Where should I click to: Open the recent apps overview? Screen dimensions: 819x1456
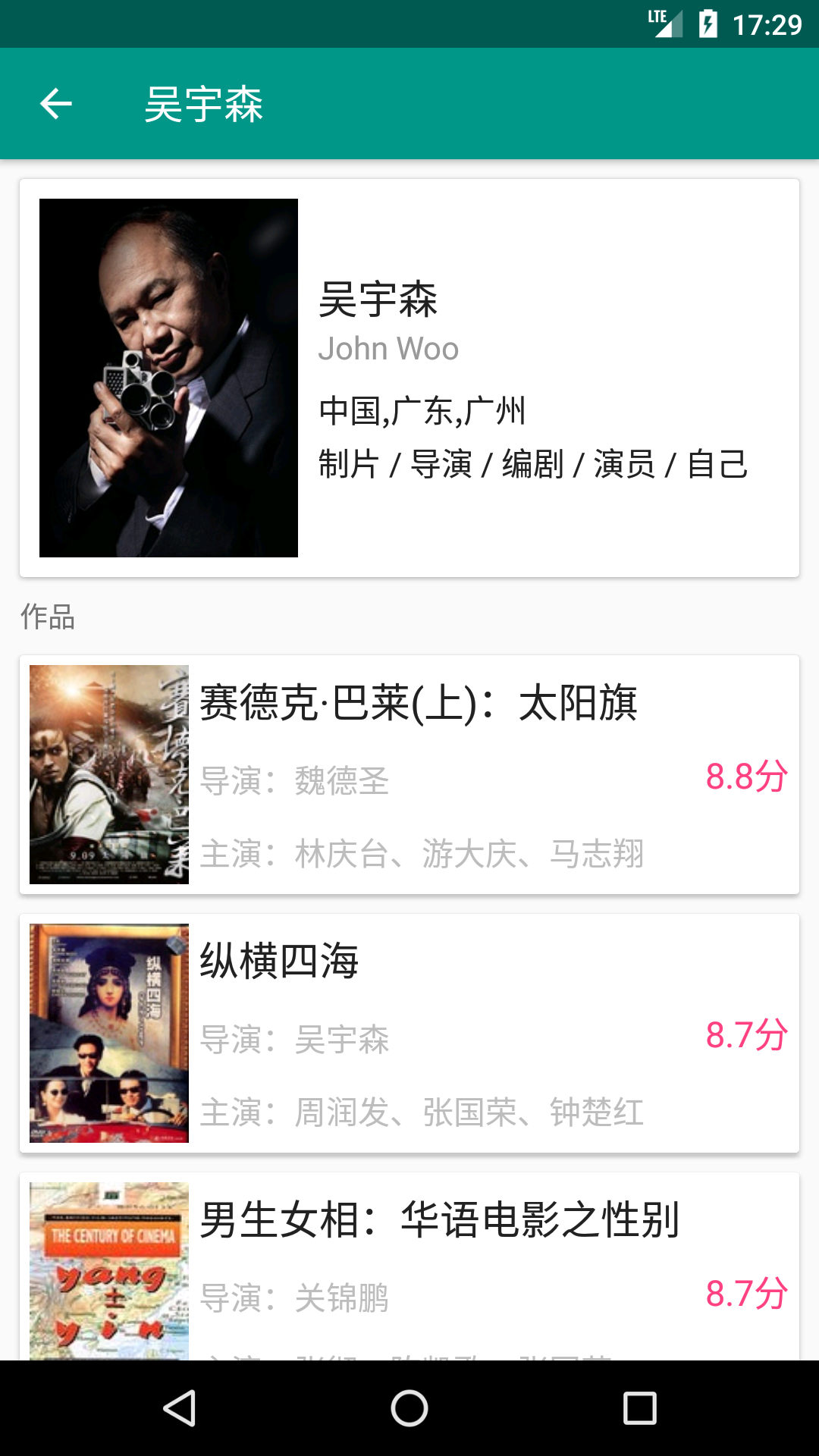tap(639, 1408)
